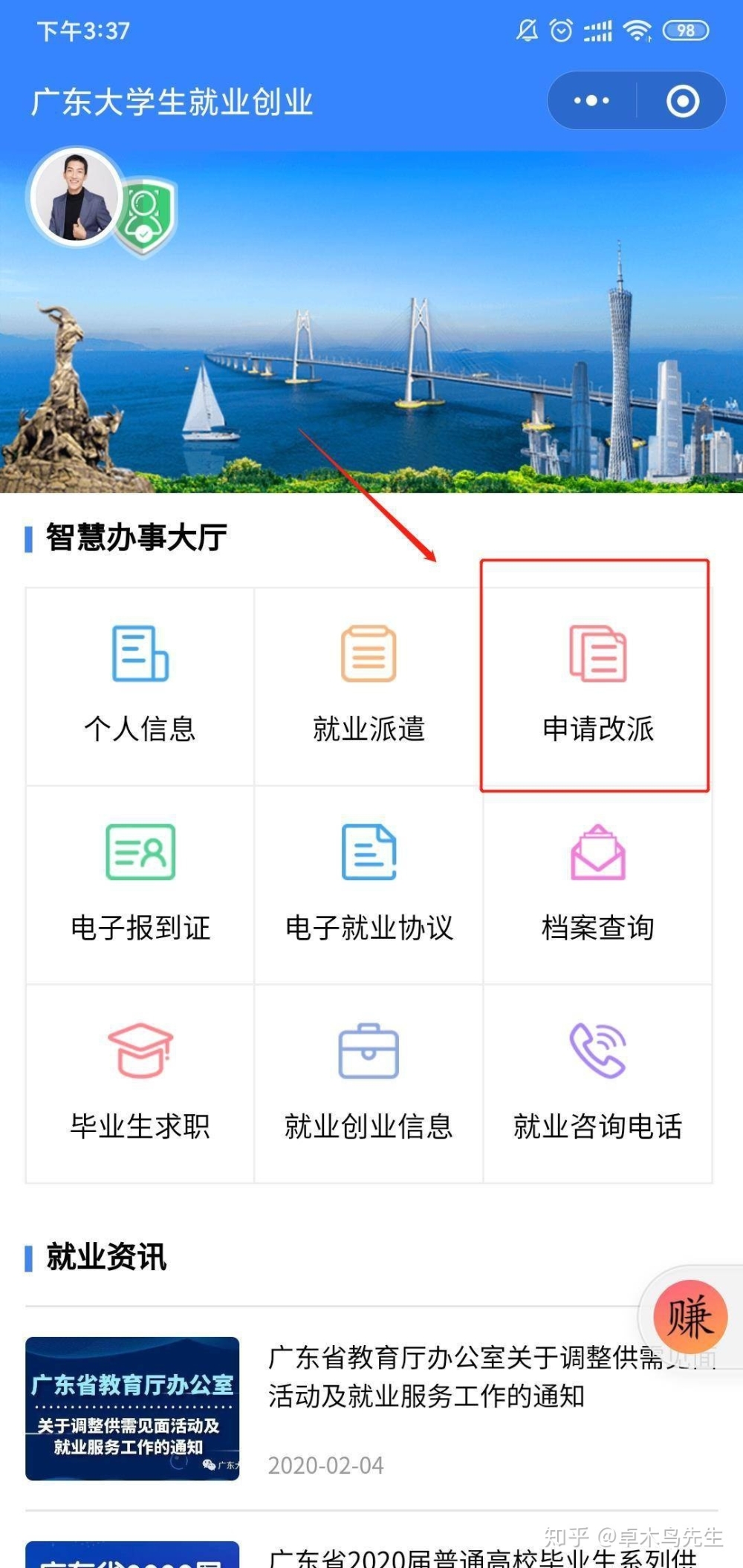The height and width of the screenshot is (1568, 743).
Task: Open 就业咨询电话
Action: pos(597,1083)
